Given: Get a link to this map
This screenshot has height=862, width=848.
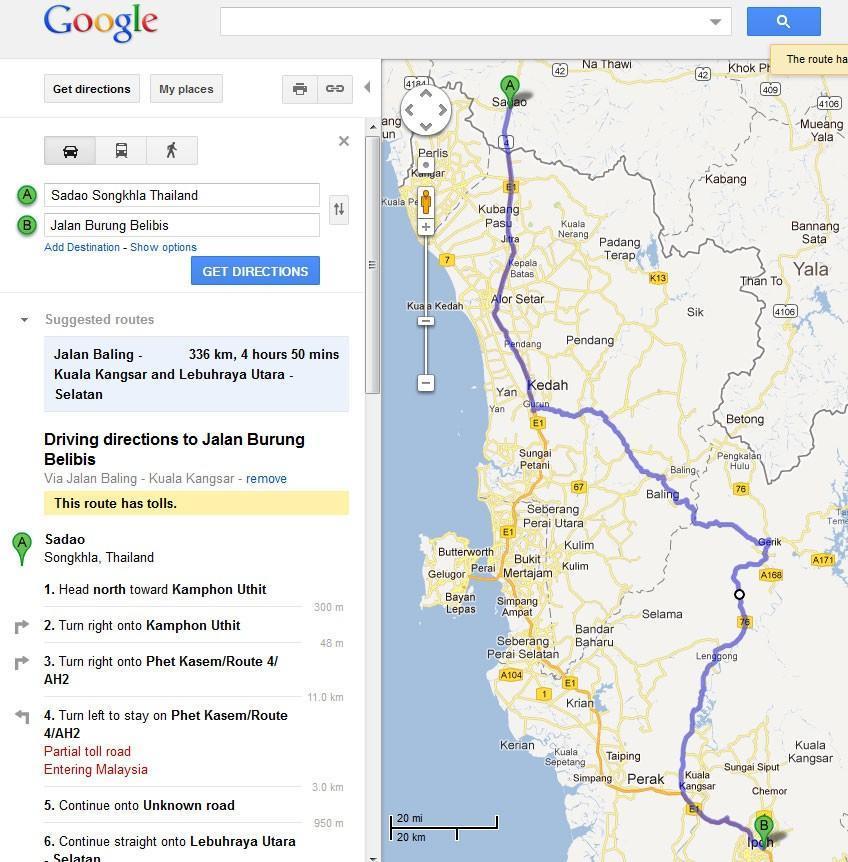Looking at the screenshot, I should pyautogui.click(x=334, y=89).
